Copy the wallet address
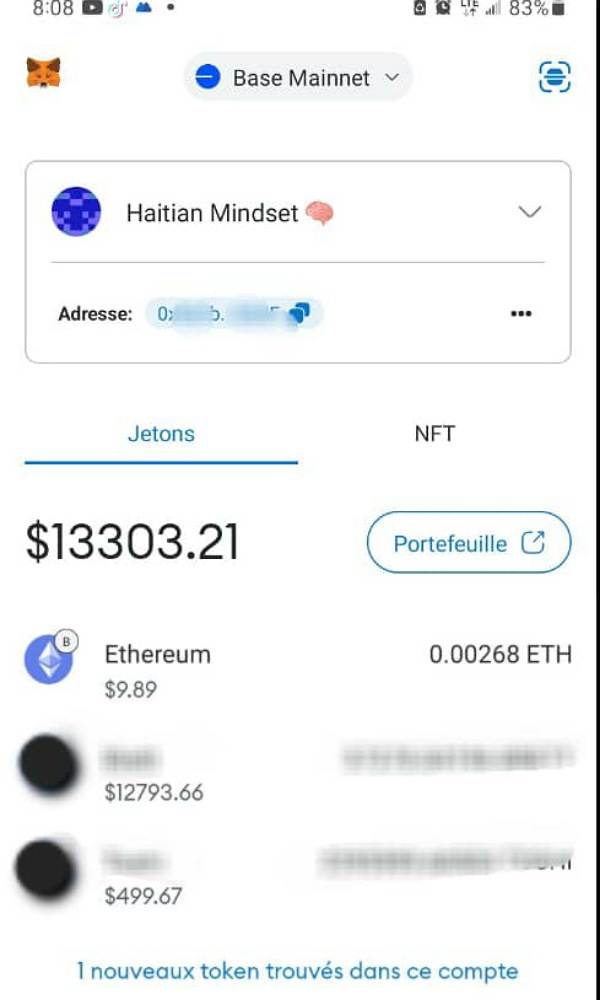 (x=299, y=314)
